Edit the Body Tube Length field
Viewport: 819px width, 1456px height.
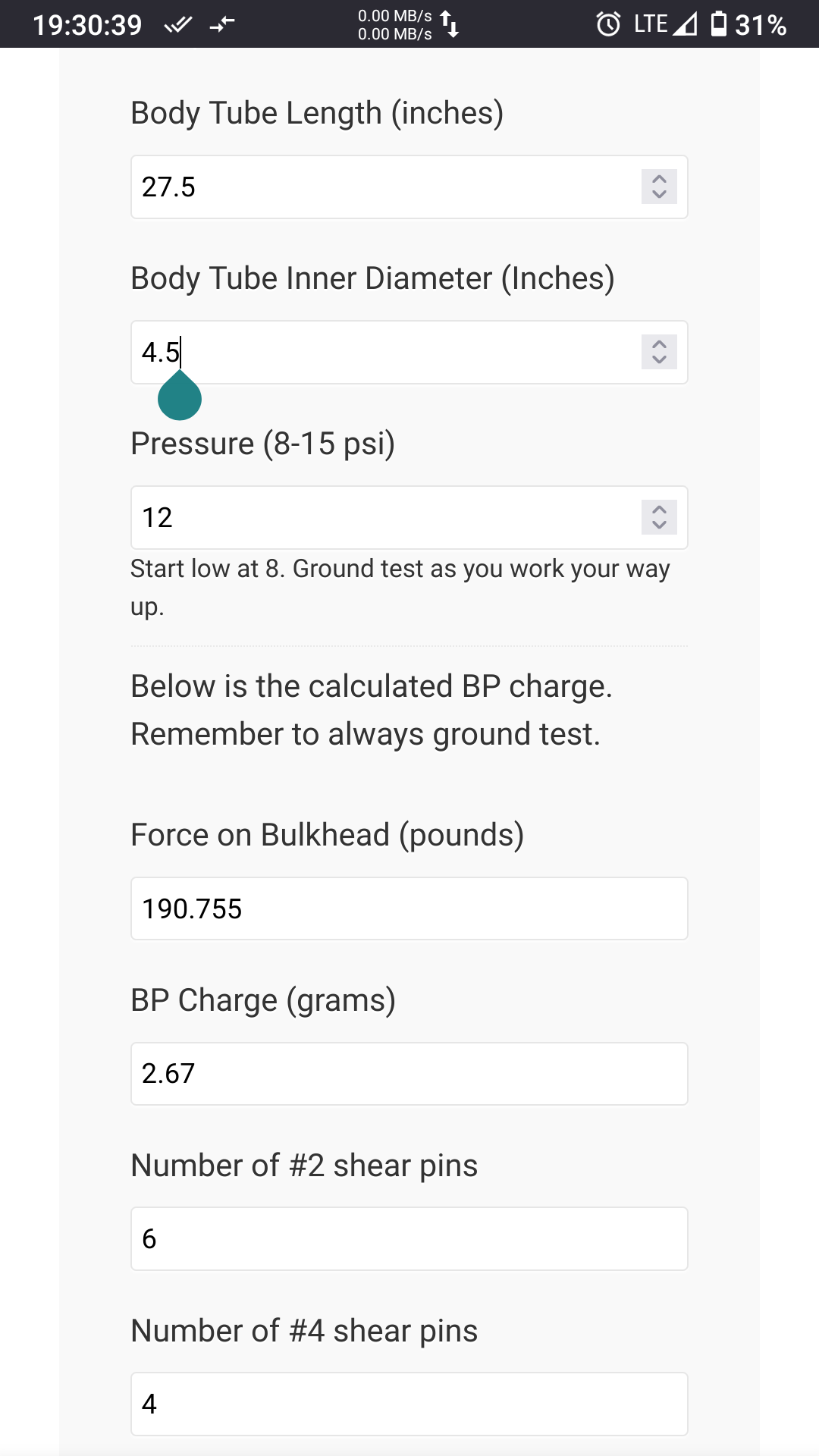coord(409,187)
